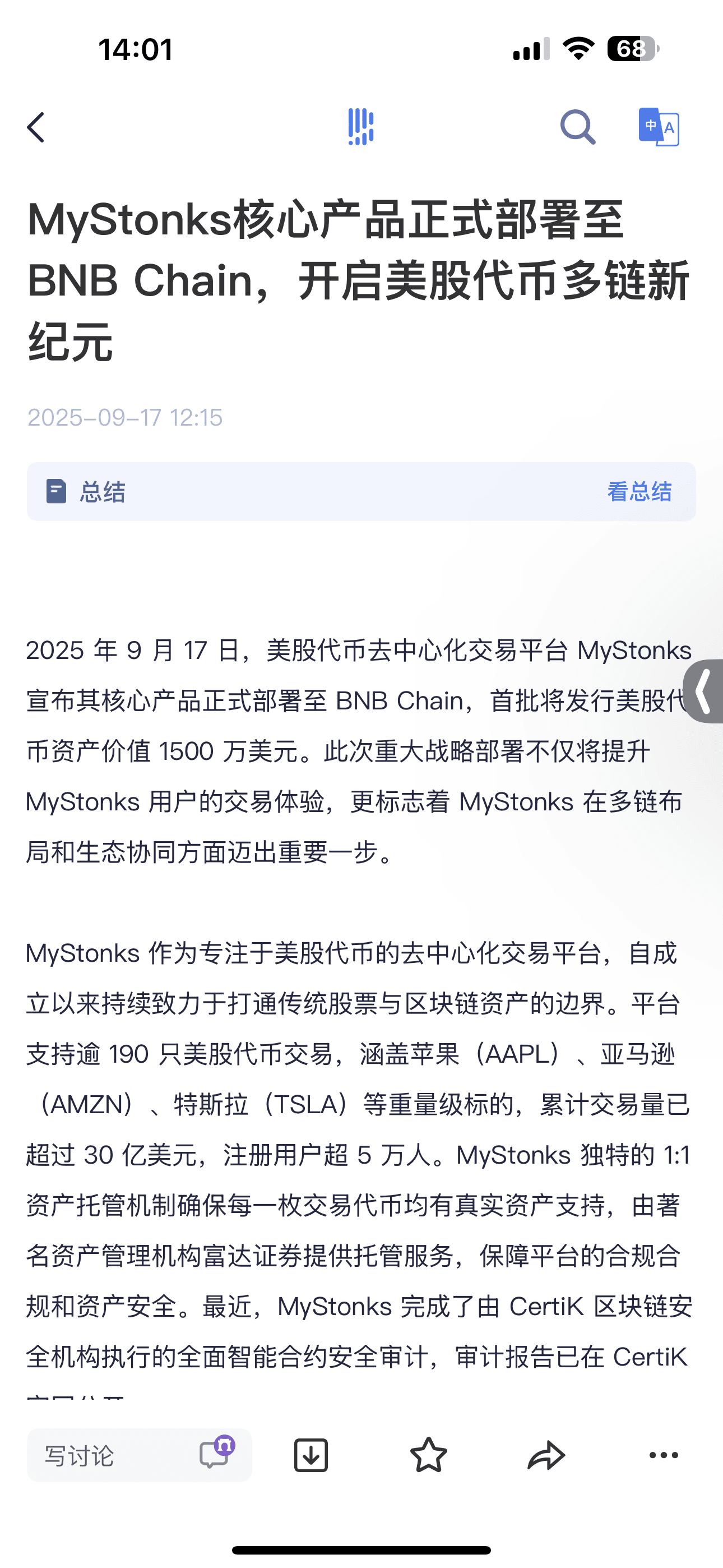The width and height of the screenshot is (723, 1568).
Task: Expand the side panel arrow handle
Action: [x=703, y=691]
